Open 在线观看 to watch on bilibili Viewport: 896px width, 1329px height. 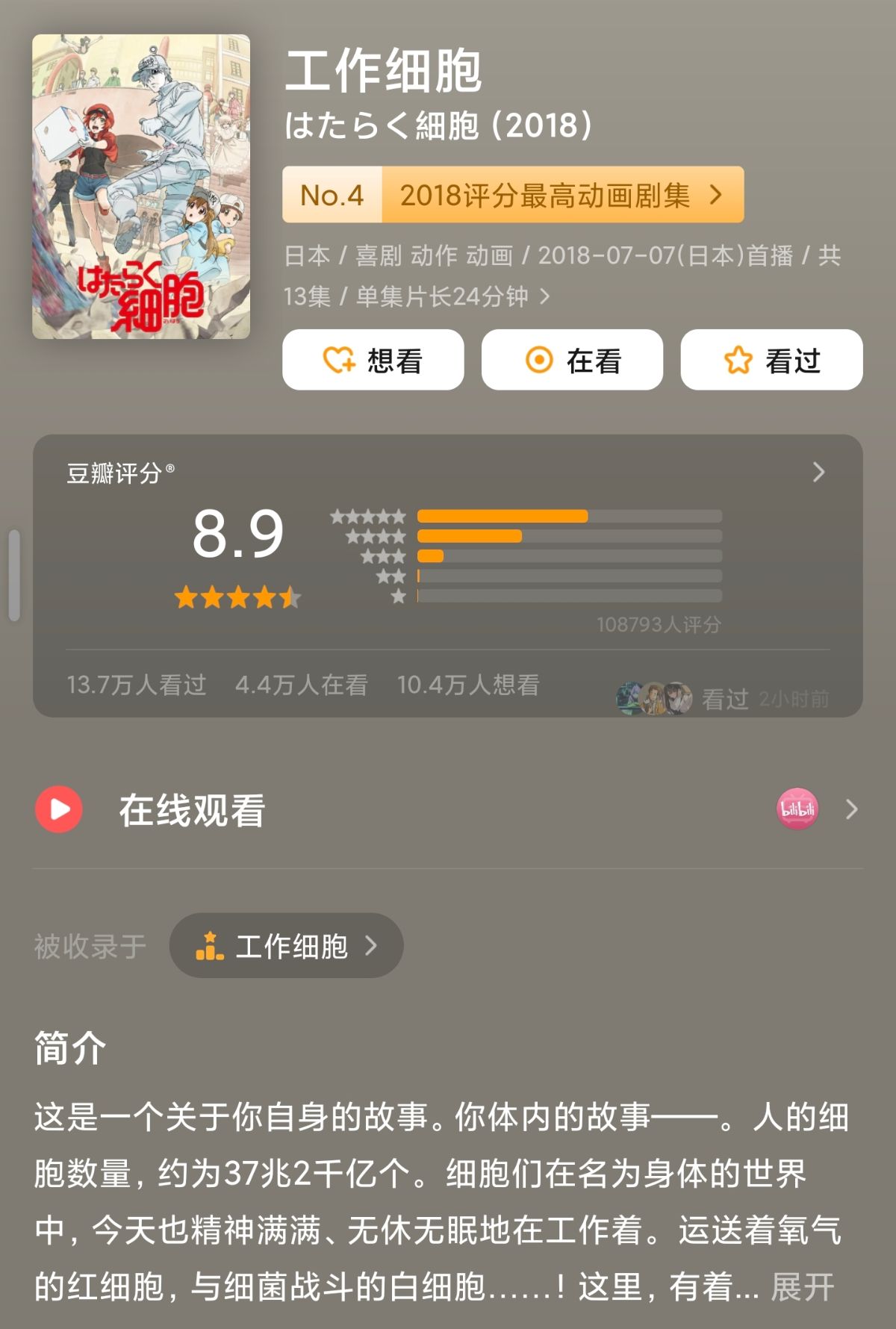click(448, 809)
